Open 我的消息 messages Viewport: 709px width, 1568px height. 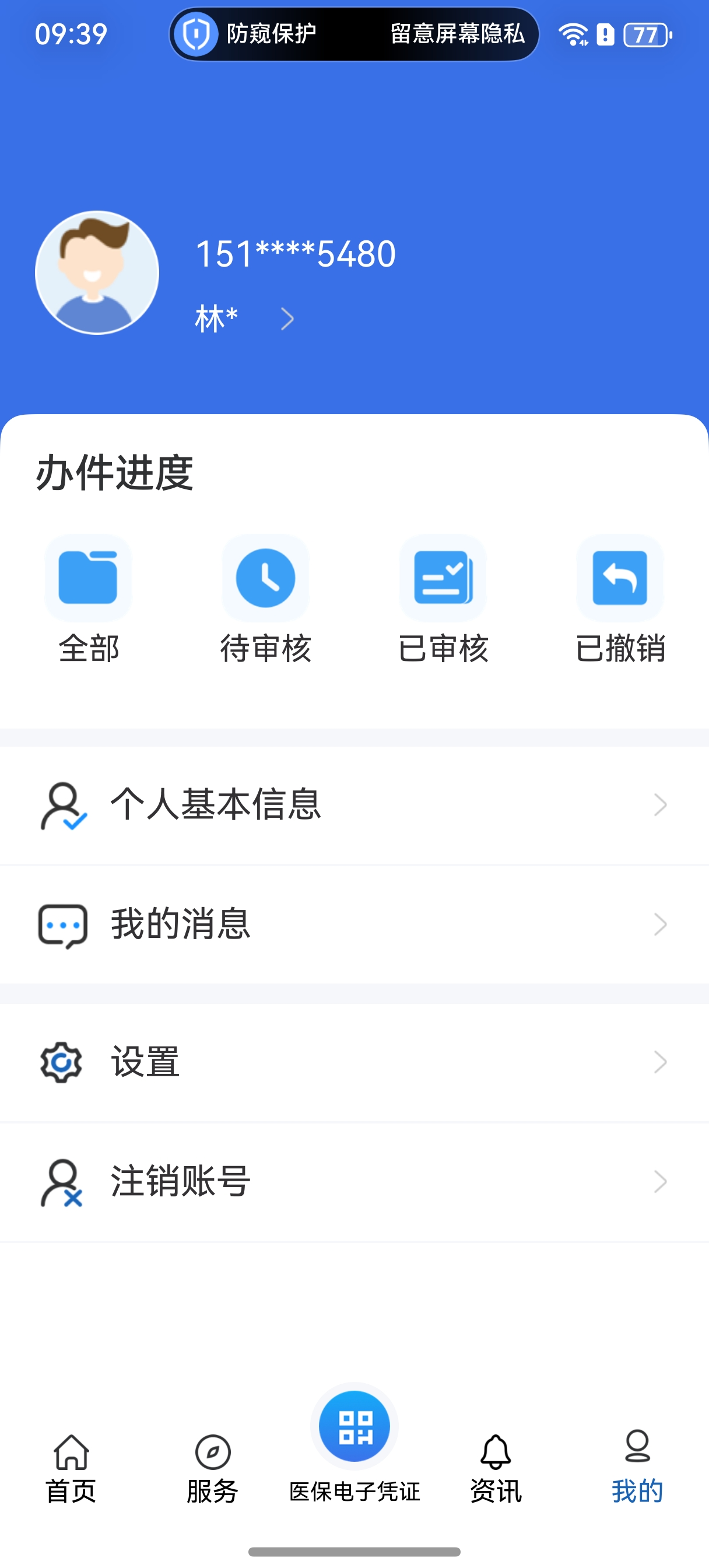click(354, 924)
